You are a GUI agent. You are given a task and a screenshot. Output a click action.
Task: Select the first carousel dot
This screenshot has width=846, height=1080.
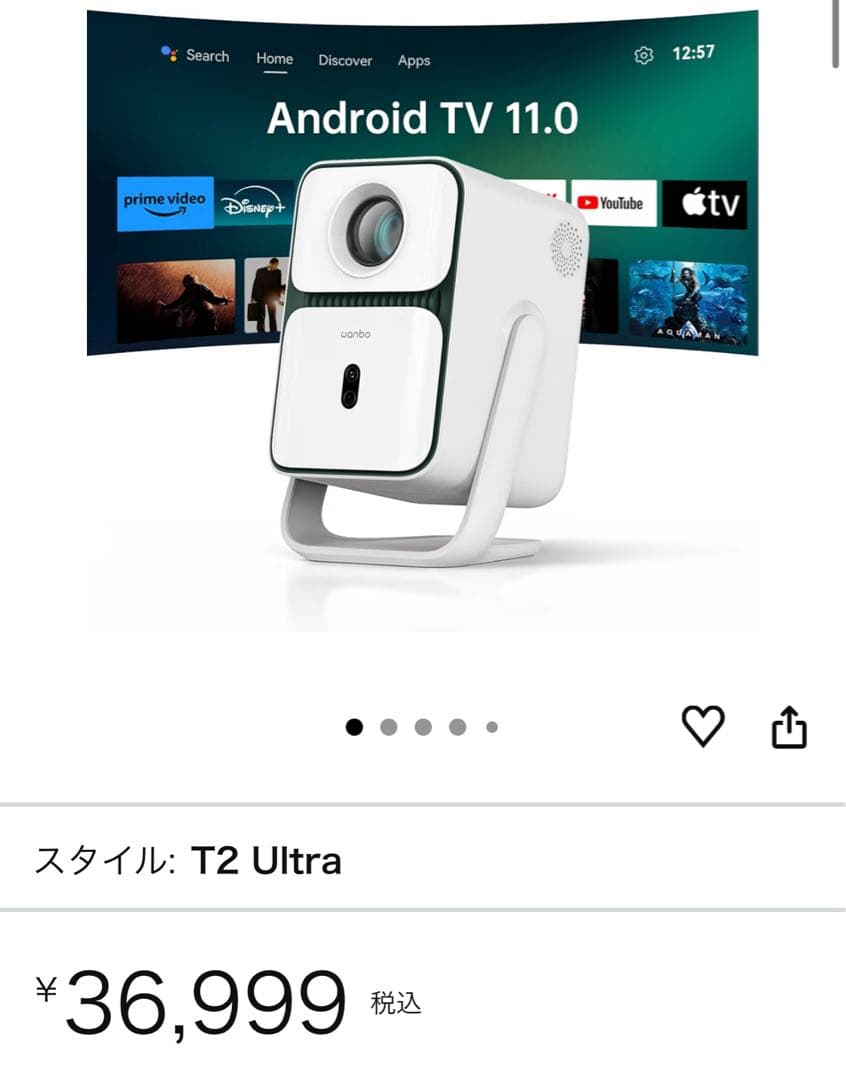[x=353, y=727]
